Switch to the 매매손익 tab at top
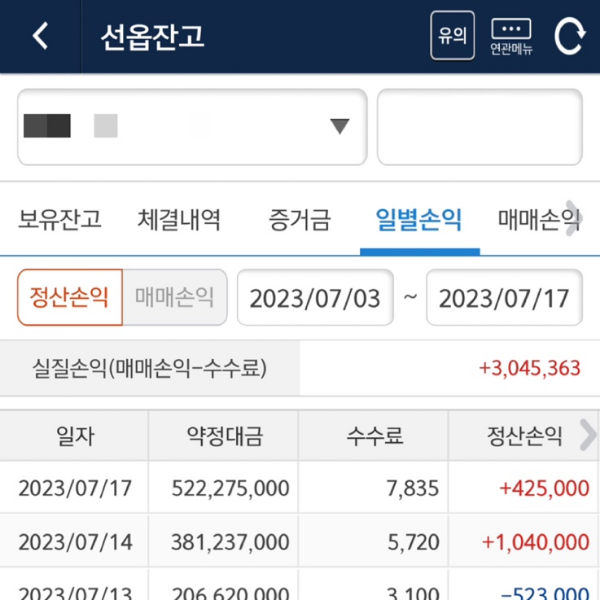Viewport: 600px width, 600px height. tap(535, 219)
